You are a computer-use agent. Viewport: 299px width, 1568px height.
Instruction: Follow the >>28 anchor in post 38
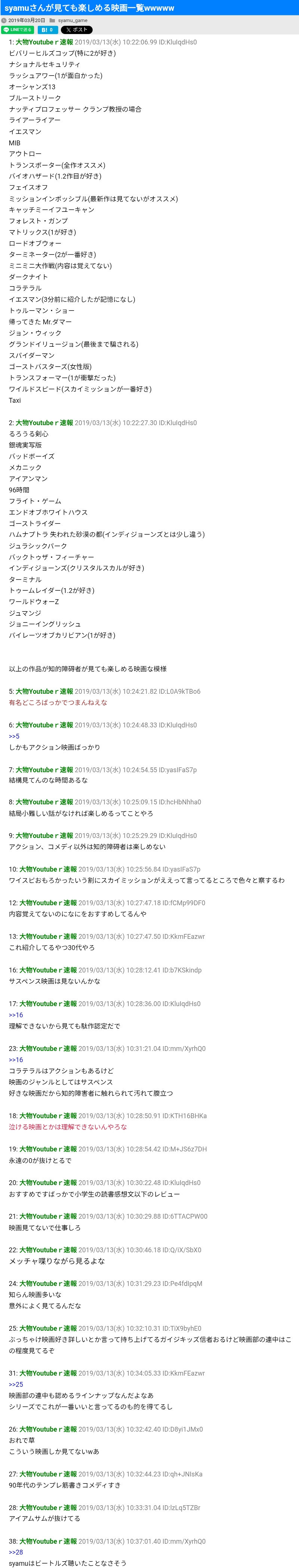(x=16, y=1552)
